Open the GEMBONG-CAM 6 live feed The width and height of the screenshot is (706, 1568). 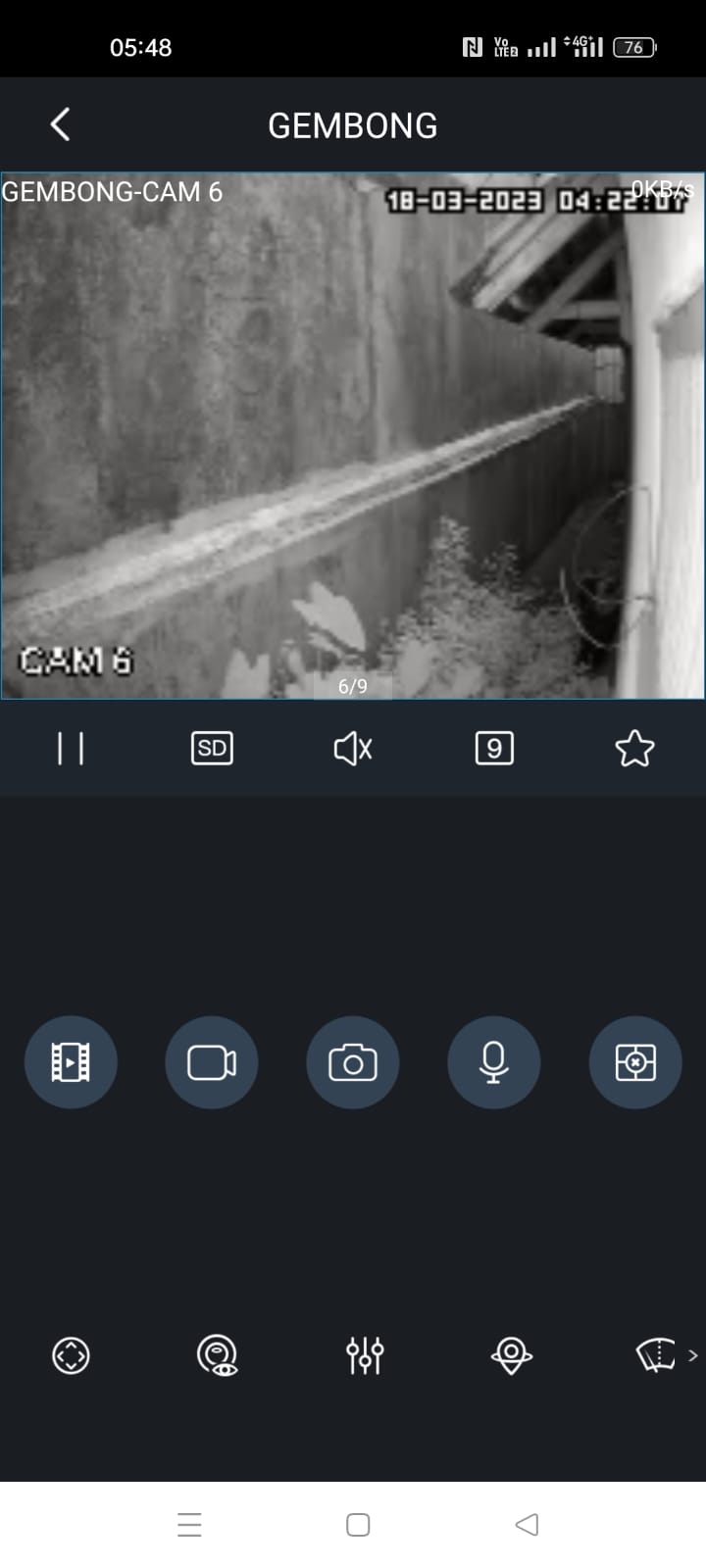(353, 435)
